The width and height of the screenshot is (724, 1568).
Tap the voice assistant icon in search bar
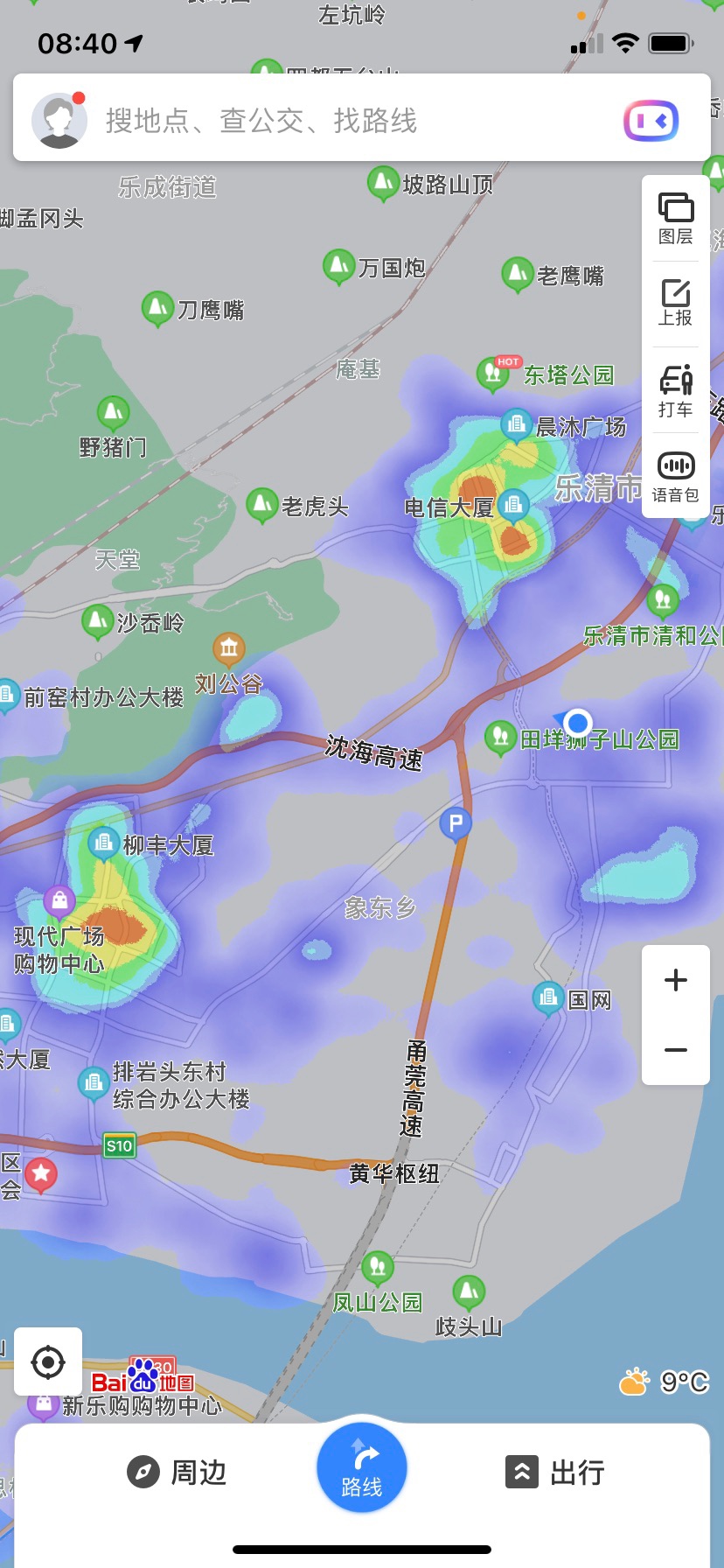651,121
